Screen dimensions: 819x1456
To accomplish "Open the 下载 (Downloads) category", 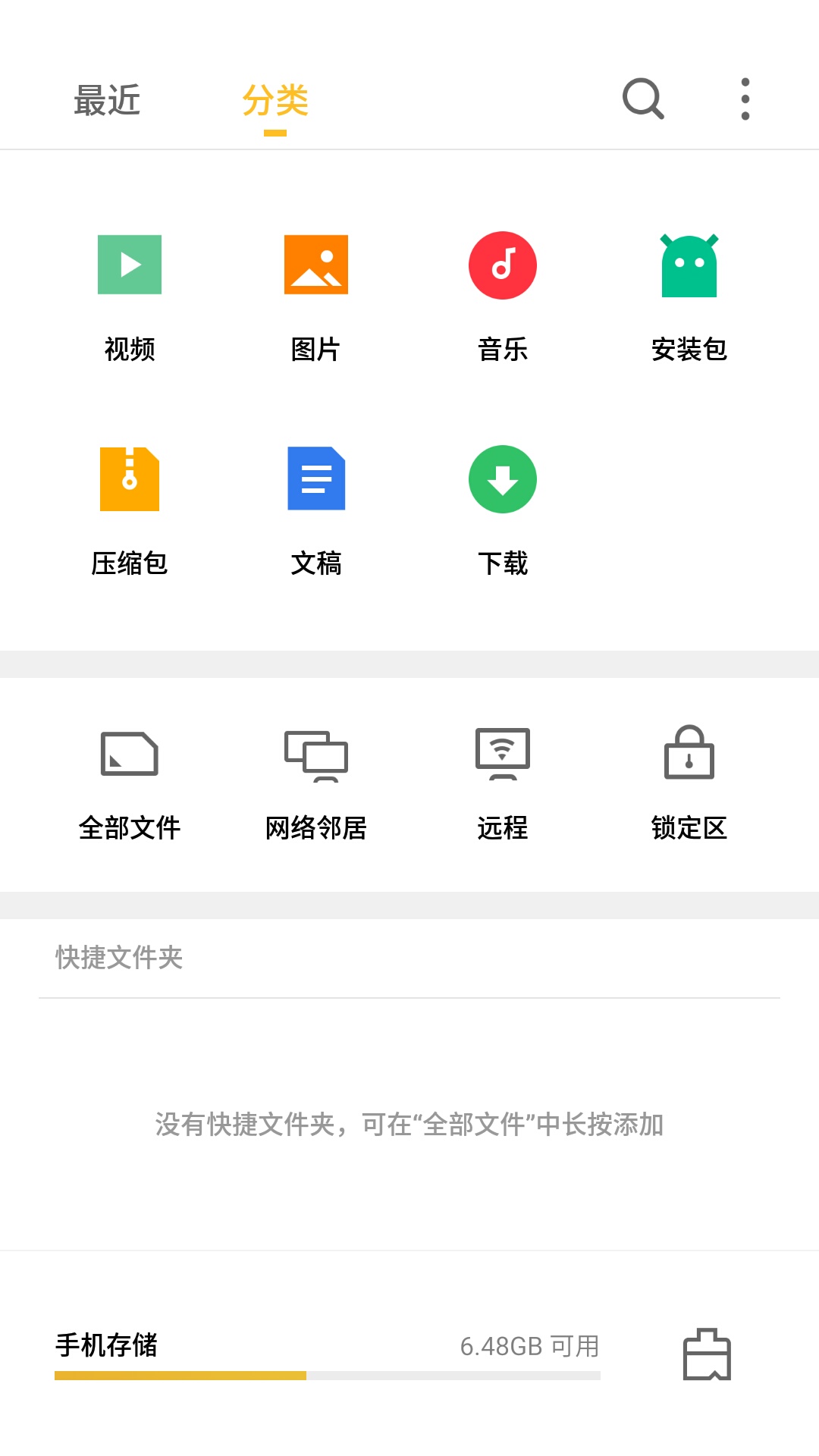I will coord(502,504).
